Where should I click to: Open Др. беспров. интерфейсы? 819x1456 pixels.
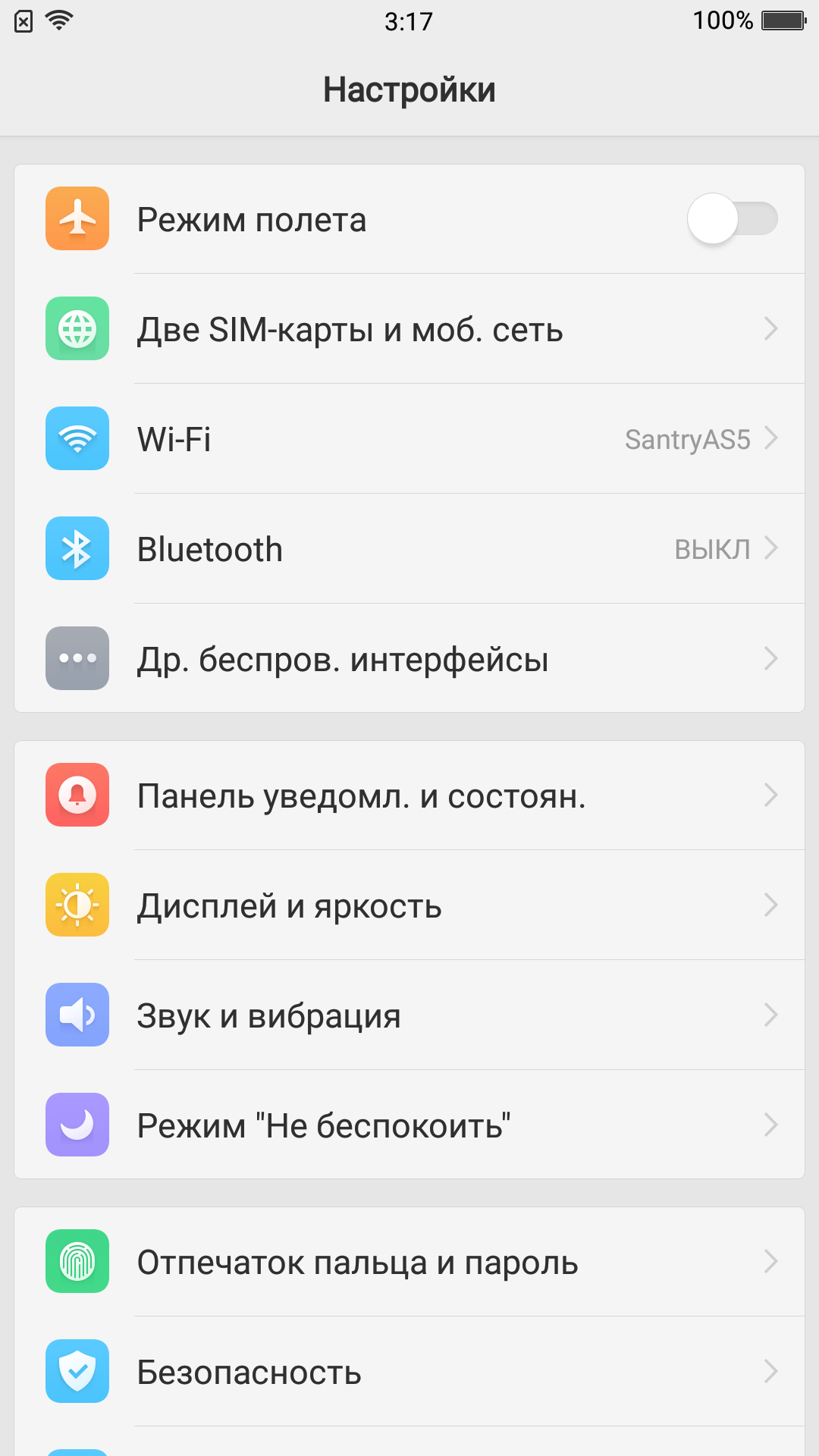tap(409, 658)
